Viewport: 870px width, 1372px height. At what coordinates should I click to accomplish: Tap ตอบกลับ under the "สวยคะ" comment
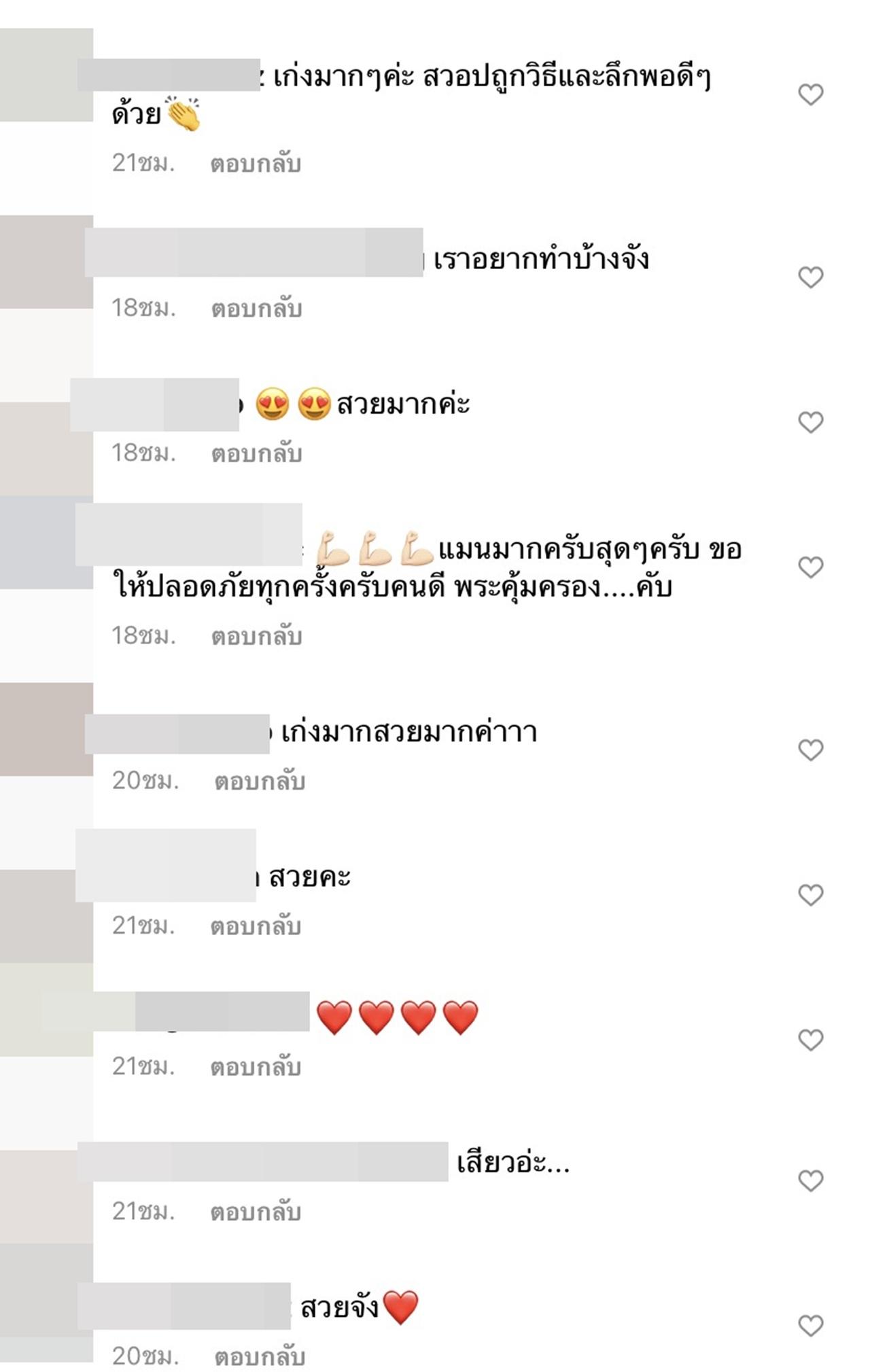coord(256,926)
